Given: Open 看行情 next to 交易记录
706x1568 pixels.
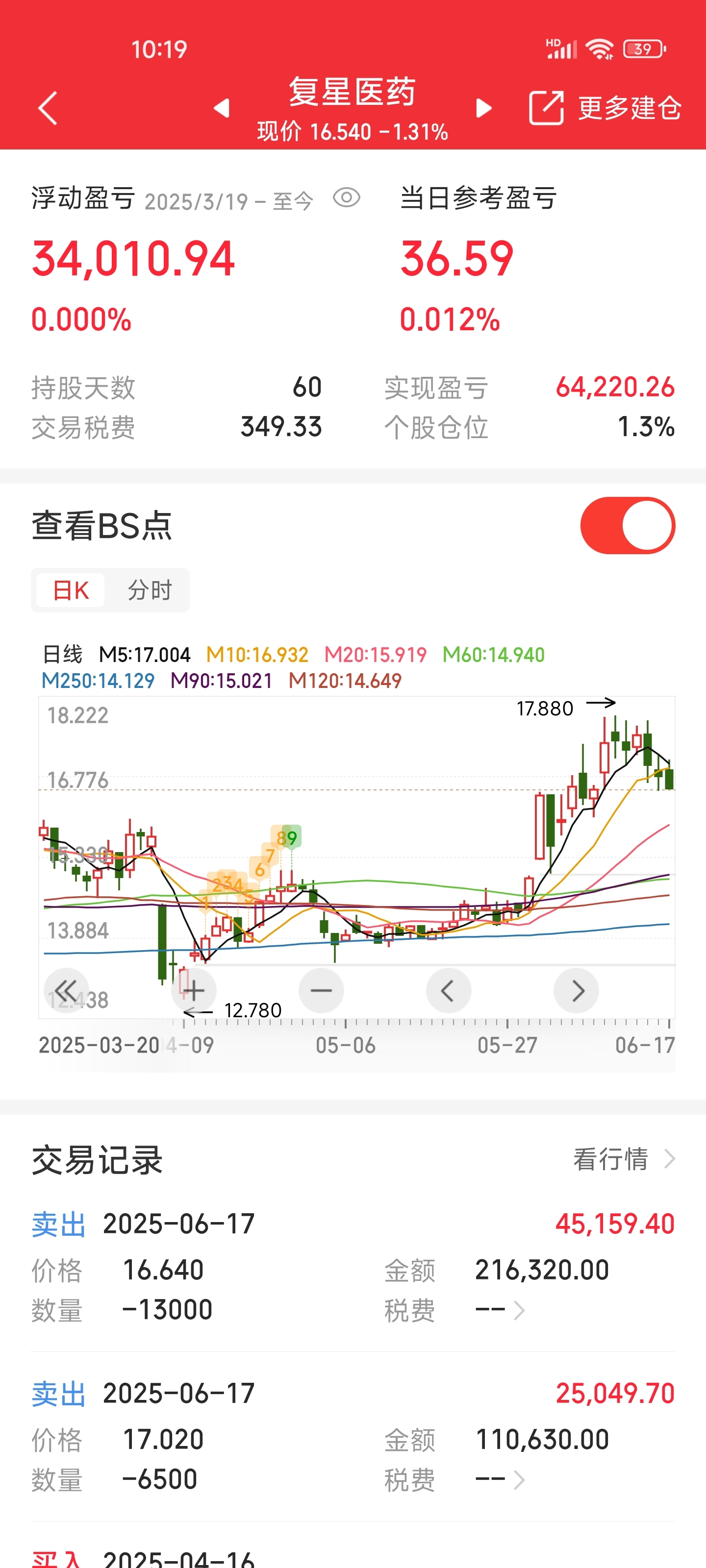Looking at the screenshot, I should pos(624,1159).
